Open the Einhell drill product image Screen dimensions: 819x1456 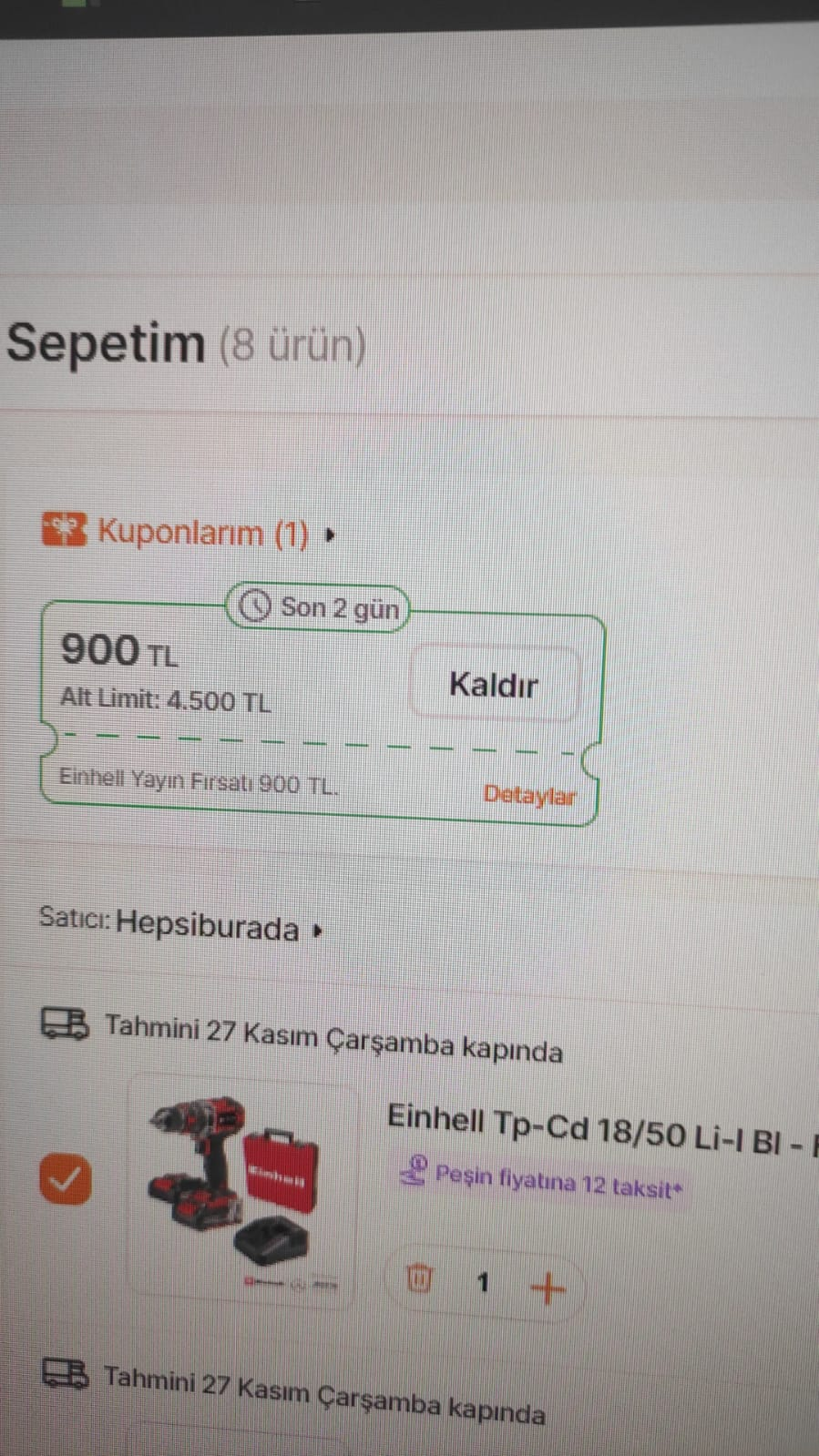click(241, 1191)
